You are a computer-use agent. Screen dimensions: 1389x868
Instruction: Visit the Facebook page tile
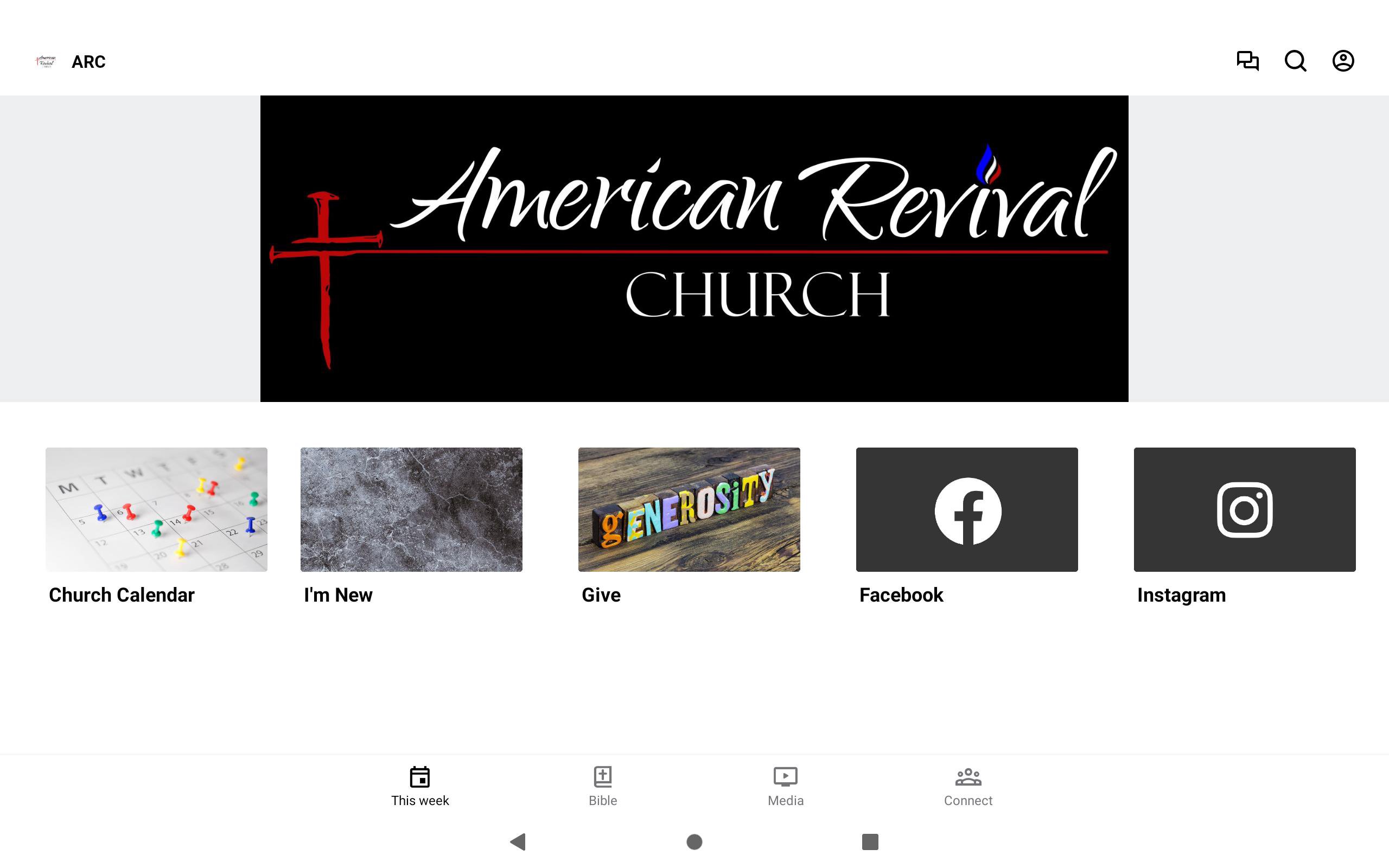(966, 509)
